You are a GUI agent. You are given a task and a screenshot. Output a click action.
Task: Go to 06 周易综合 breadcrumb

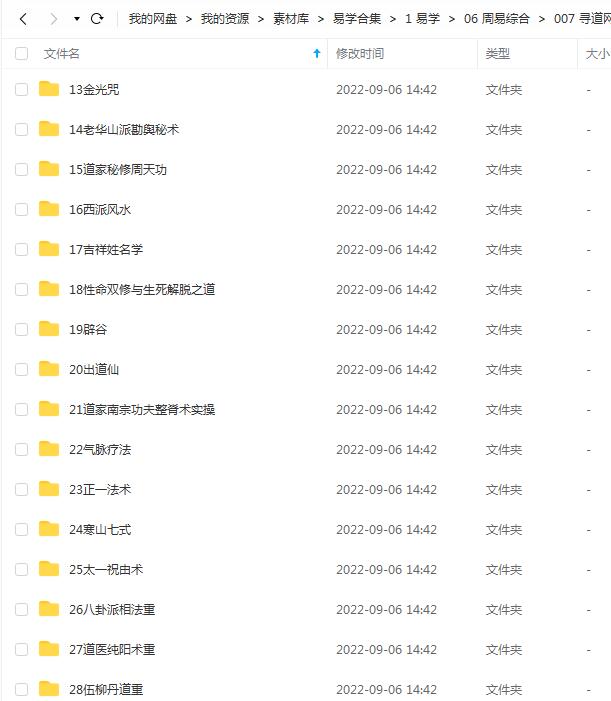496,18
